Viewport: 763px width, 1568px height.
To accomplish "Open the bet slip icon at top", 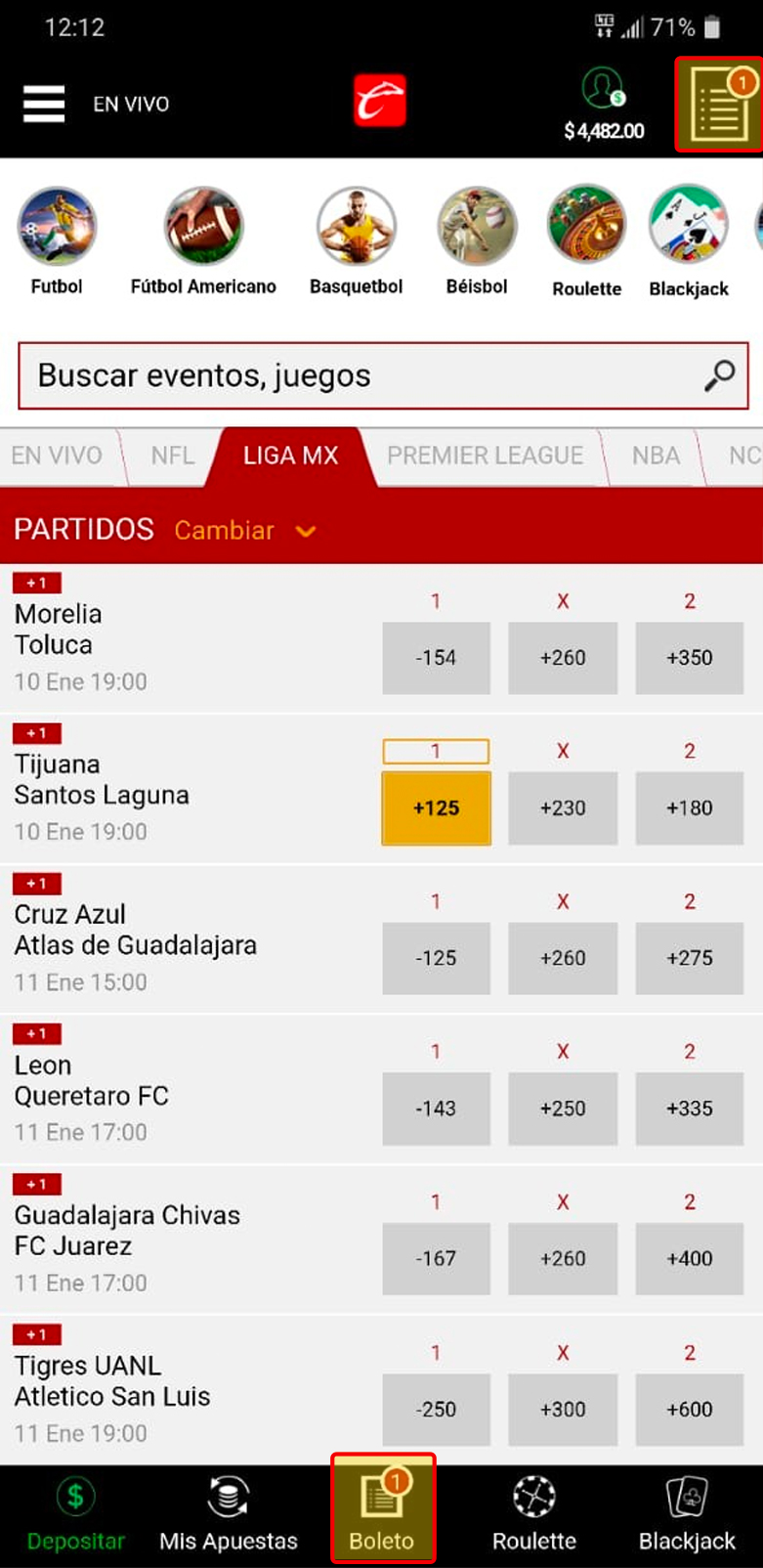I will coord(719,105).
